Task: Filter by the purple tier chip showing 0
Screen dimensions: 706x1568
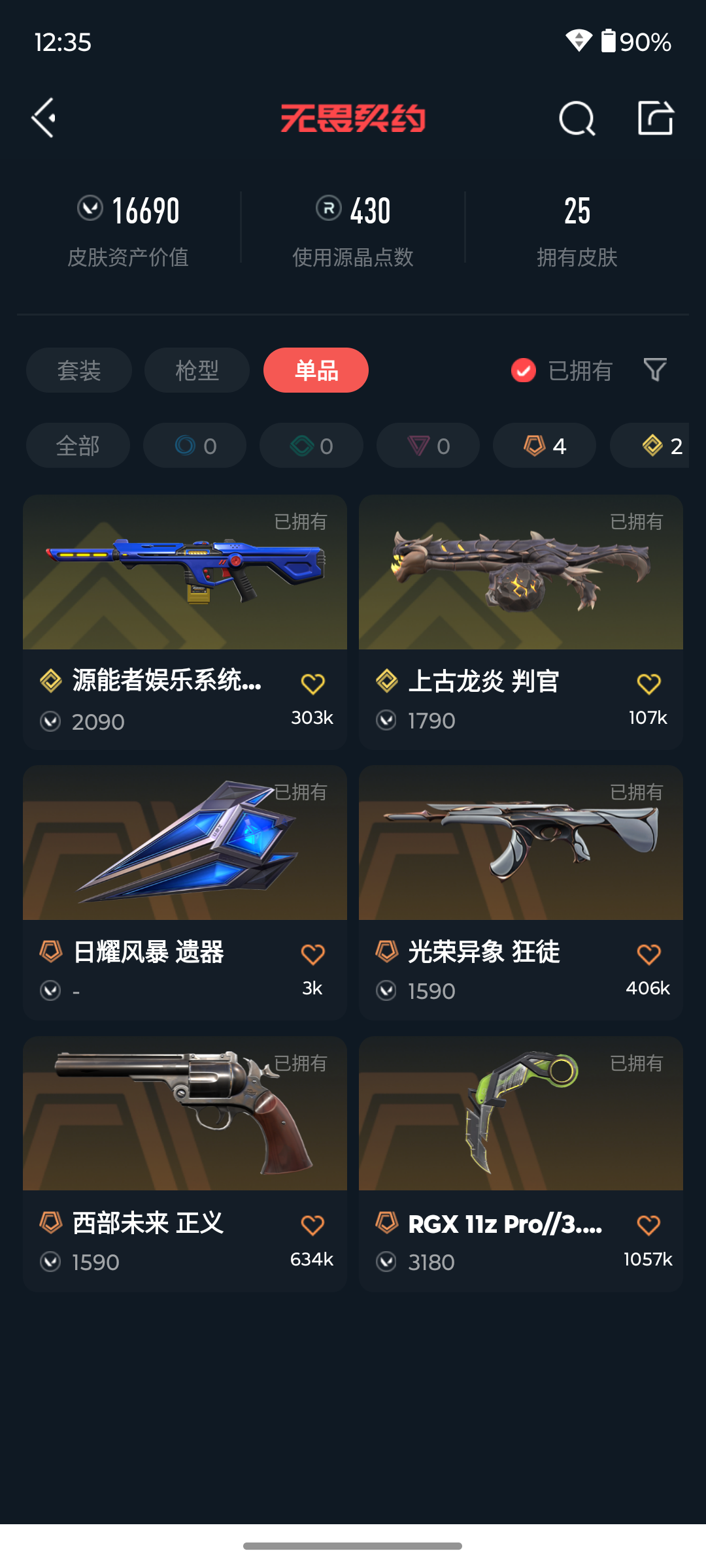Action: pos(428,446)
